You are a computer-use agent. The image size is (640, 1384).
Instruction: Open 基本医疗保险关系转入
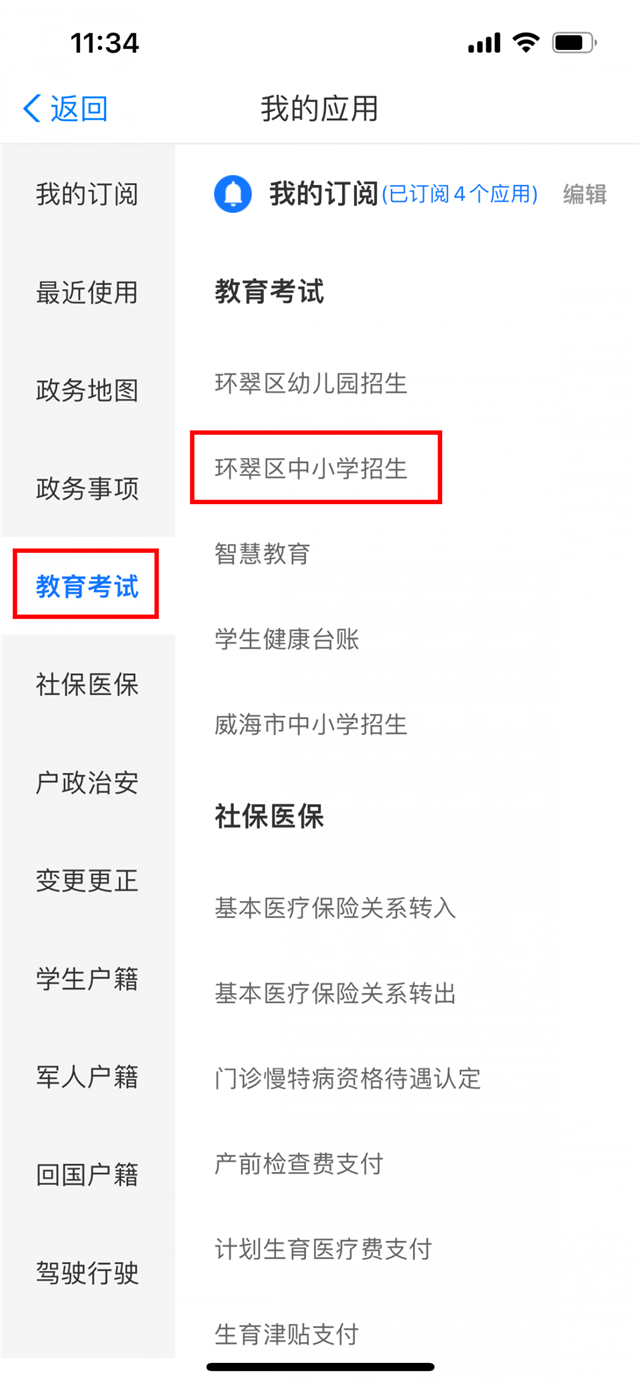[x=335, y=908]
